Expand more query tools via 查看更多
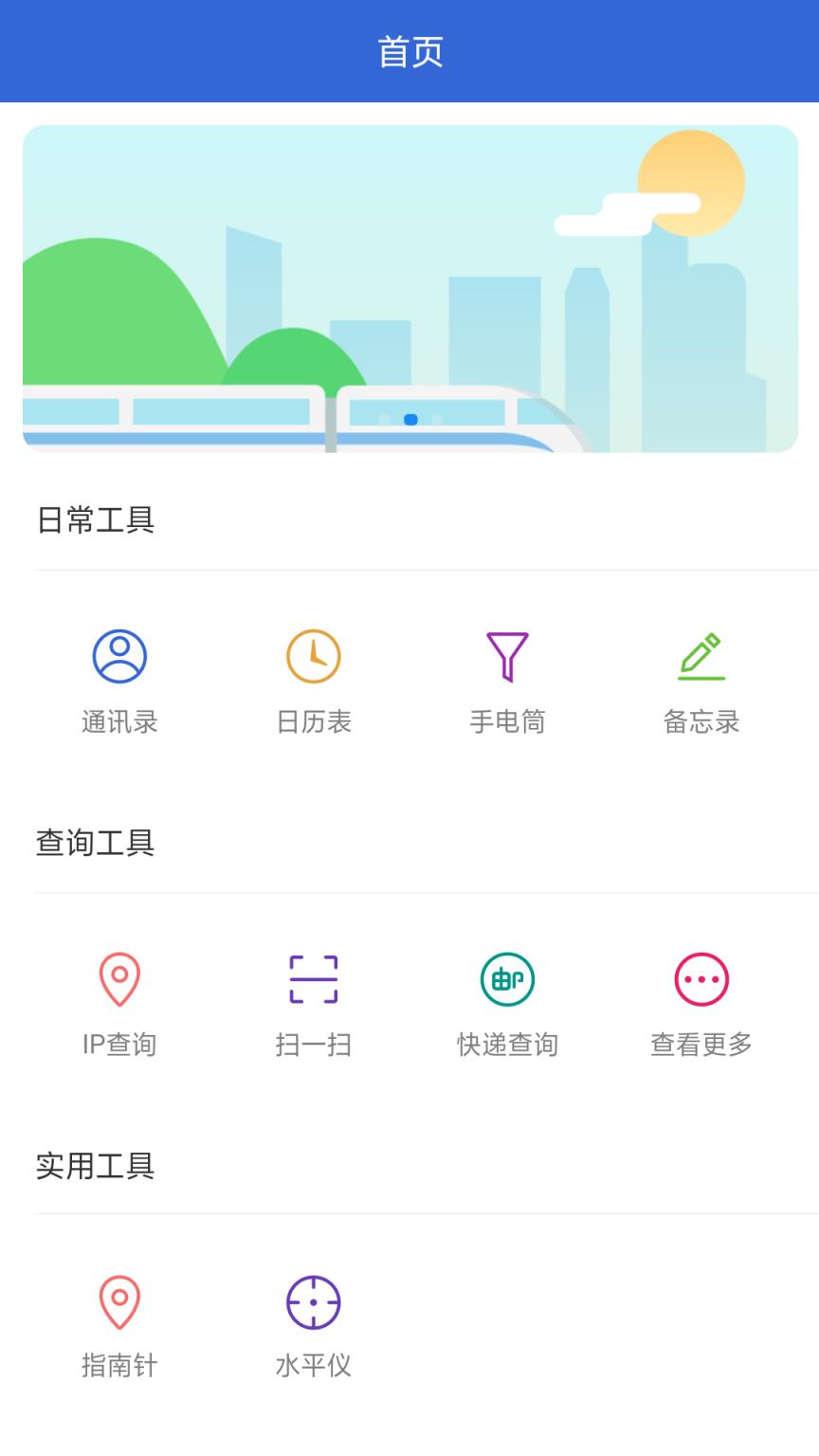Screen dimensions: 819x1456 point(701,1002)
